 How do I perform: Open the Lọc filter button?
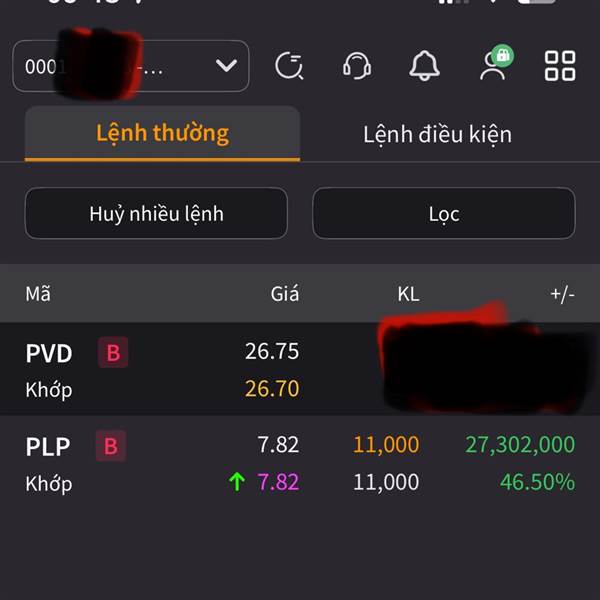[444, 213]
